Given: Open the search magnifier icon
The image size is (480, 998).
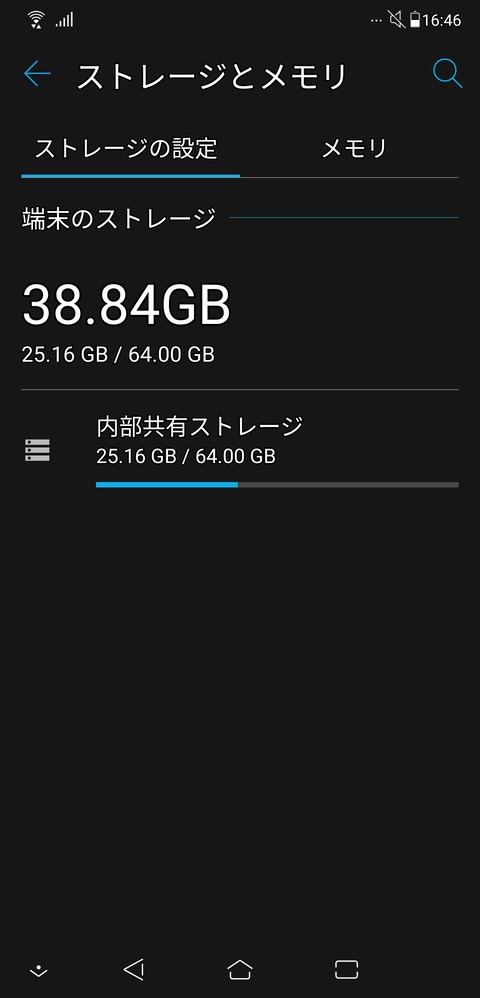Looking at the screenshot, I should 447,74.
